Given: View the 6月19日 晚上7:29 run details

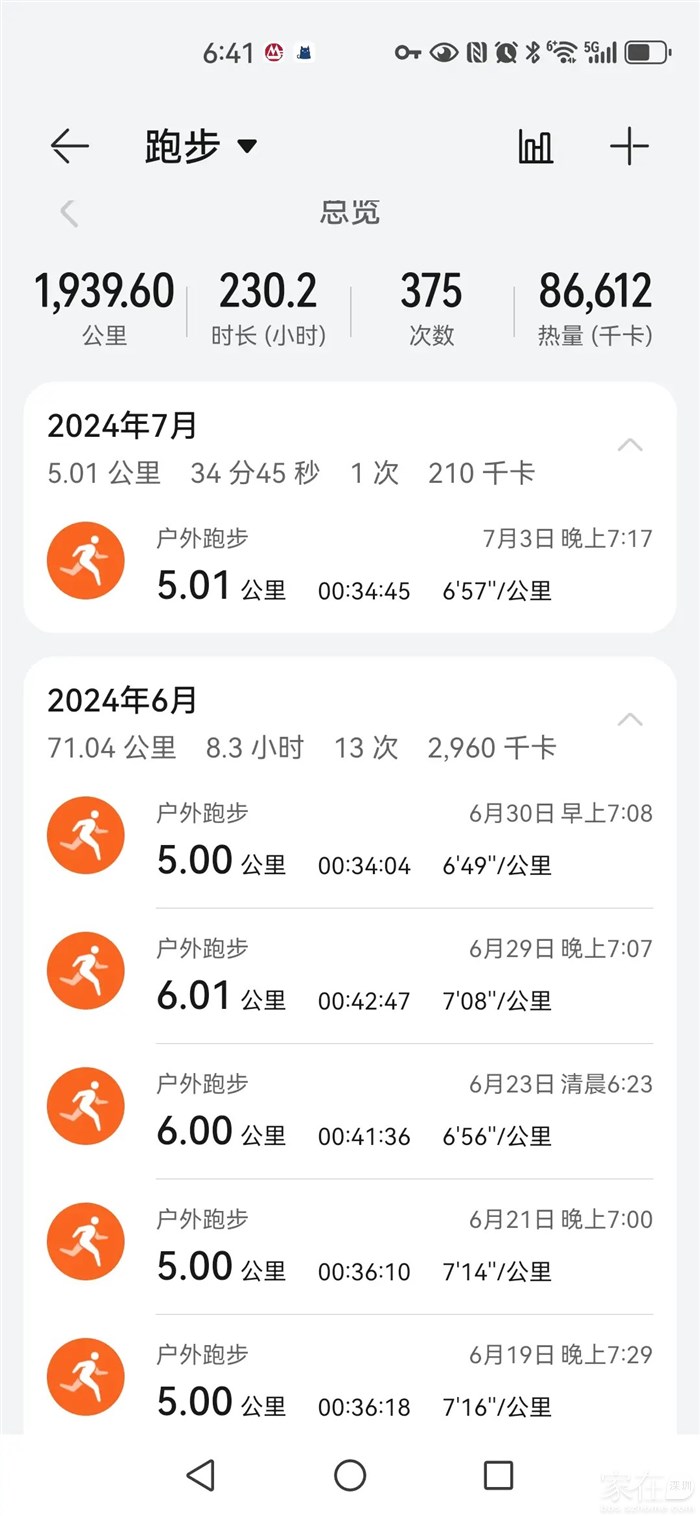Looking at the screenshot, I should (x=350, y=1381).
